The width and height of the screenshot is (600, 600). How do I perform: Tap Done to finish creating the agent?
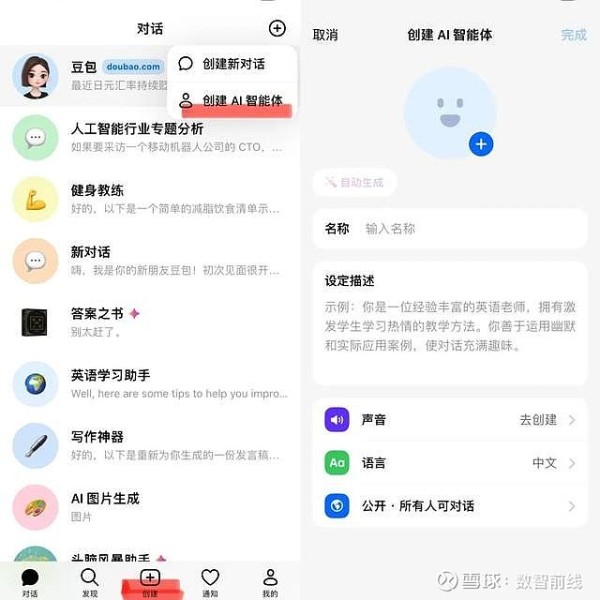click(x=573, y=35)
